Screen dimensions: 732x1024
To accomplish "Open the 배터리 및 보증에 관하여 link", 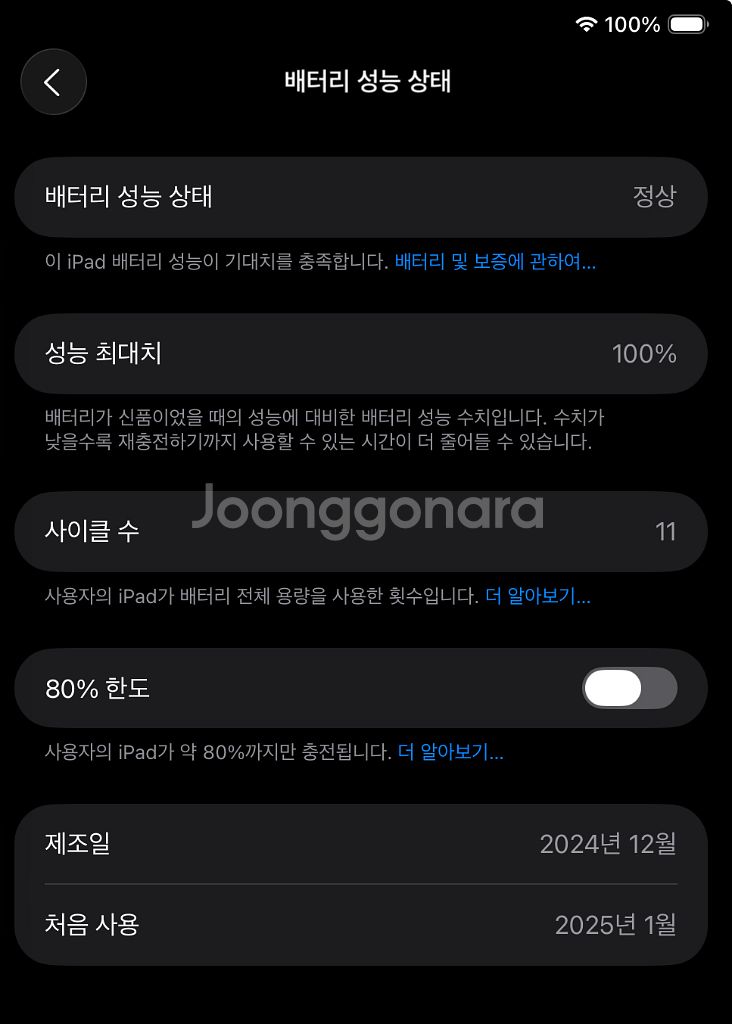I will coord(495,263).
